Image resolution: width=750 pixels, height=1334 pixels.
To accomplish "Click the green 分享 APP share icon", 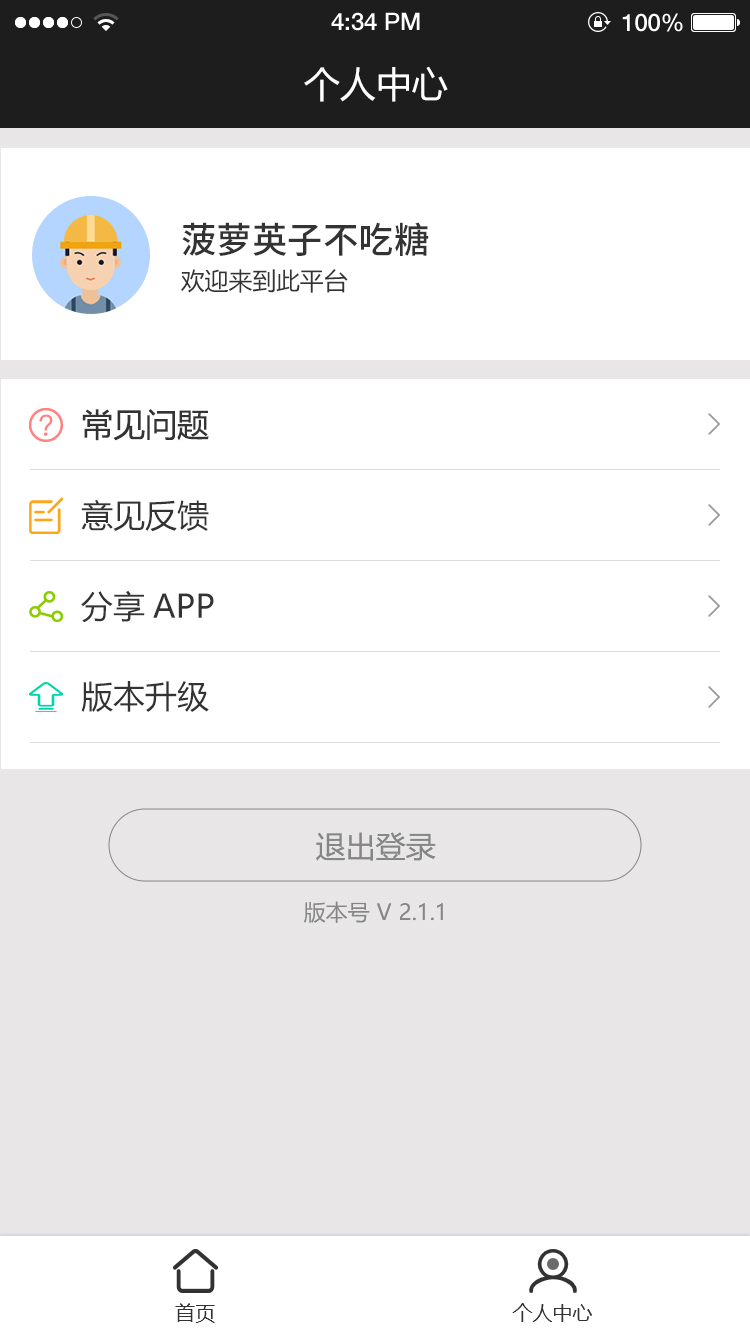I will (x=45, y=606).
